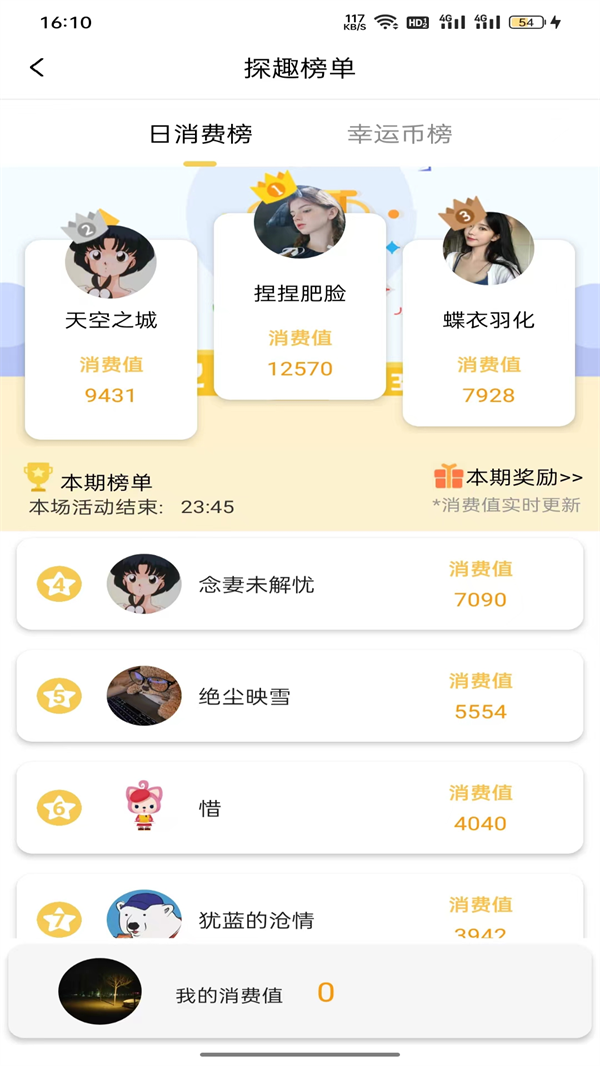Open the row for 绝尘映雪
The image size is (600, 1066).
pyautogui.click(x=300, y=696)
